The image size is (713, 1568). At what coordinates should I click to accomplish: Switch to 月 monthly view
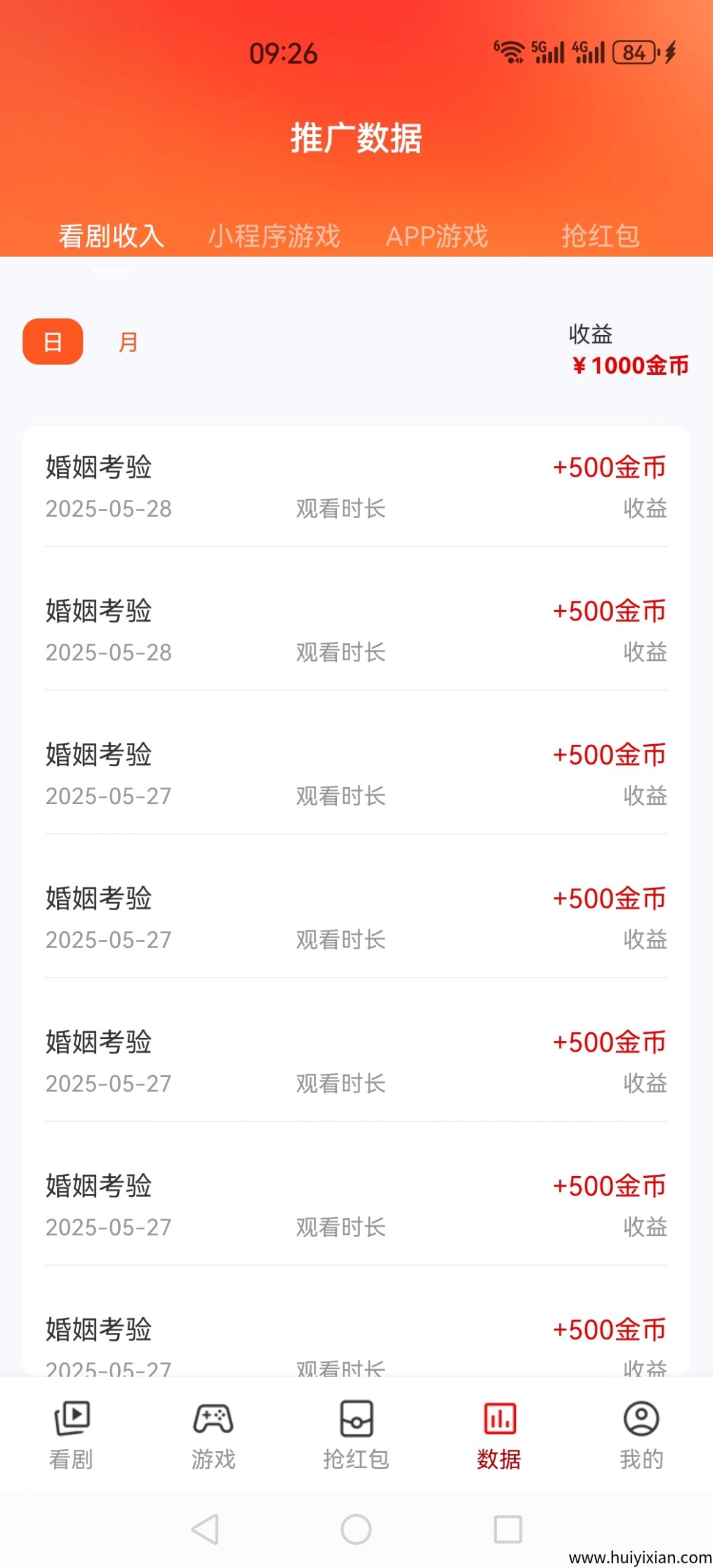point(127,341)
